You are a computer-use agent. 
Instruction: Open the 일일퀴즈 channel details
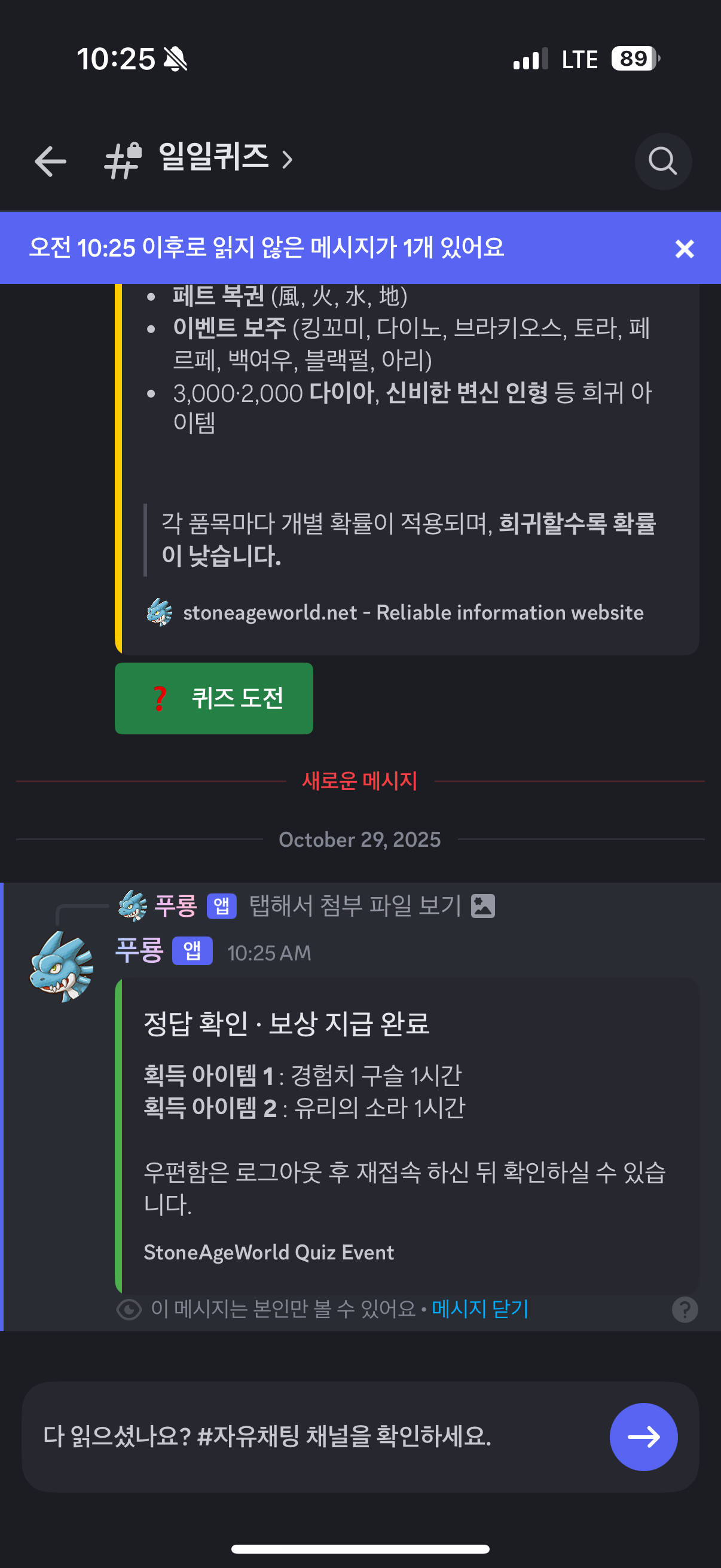[213, 159]
